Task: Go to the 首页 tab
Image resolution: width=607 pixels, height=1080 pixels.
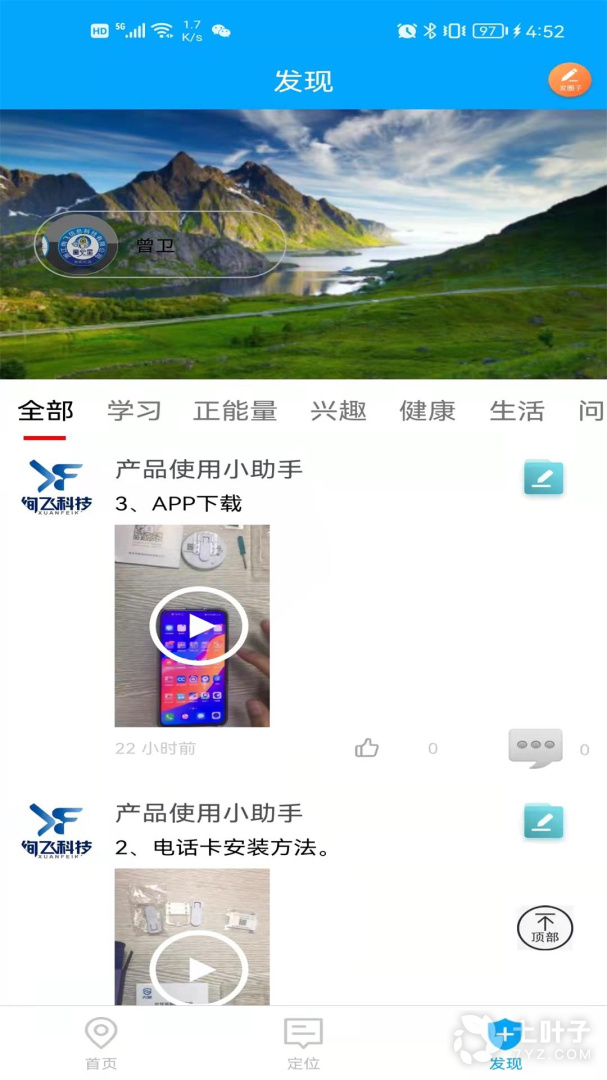Action: click(x=101, y=1043)
